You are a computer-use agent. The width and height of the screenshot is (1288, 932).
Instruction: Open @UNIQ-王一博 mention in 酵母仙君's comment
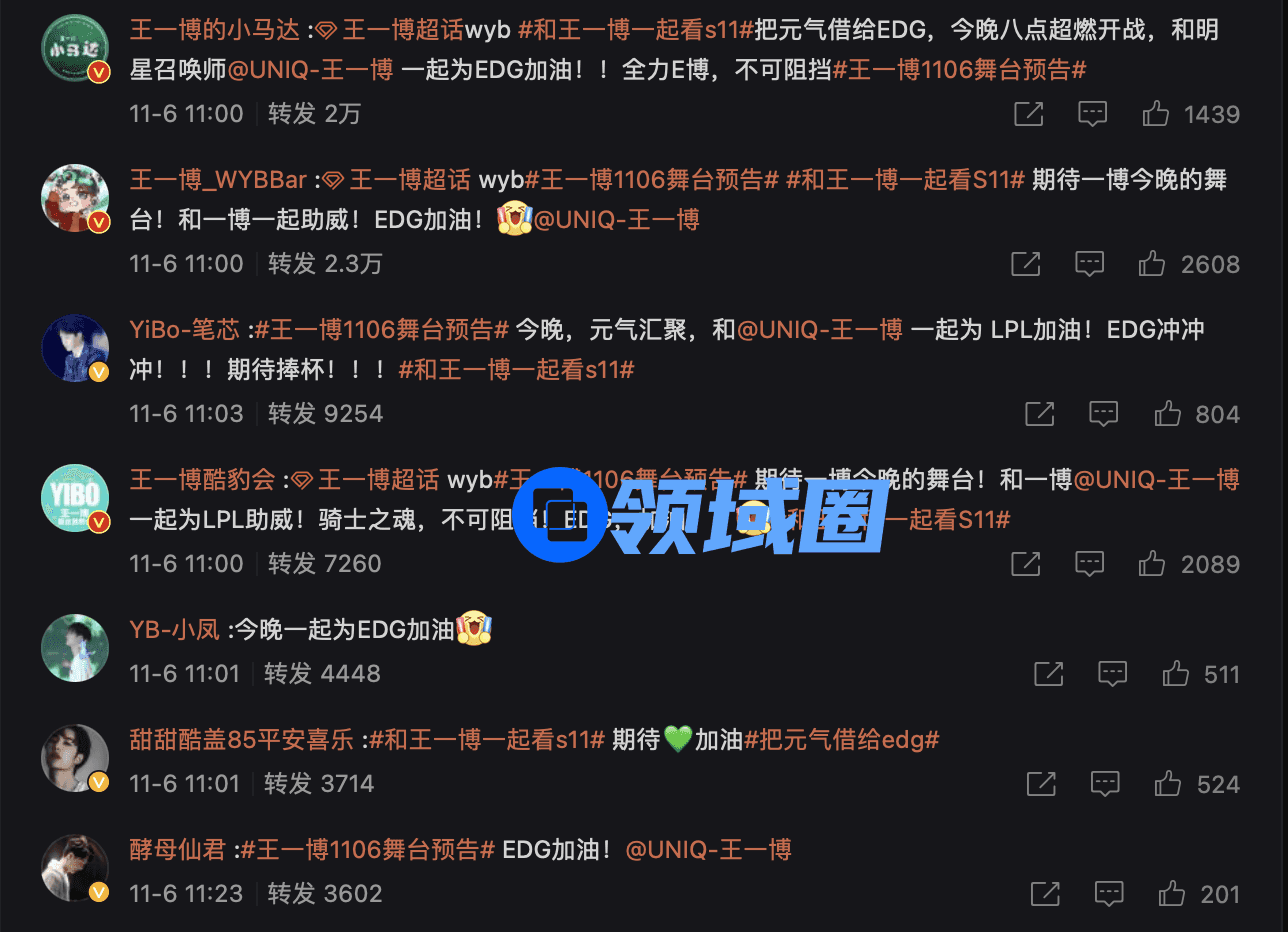tap(708, 850)
